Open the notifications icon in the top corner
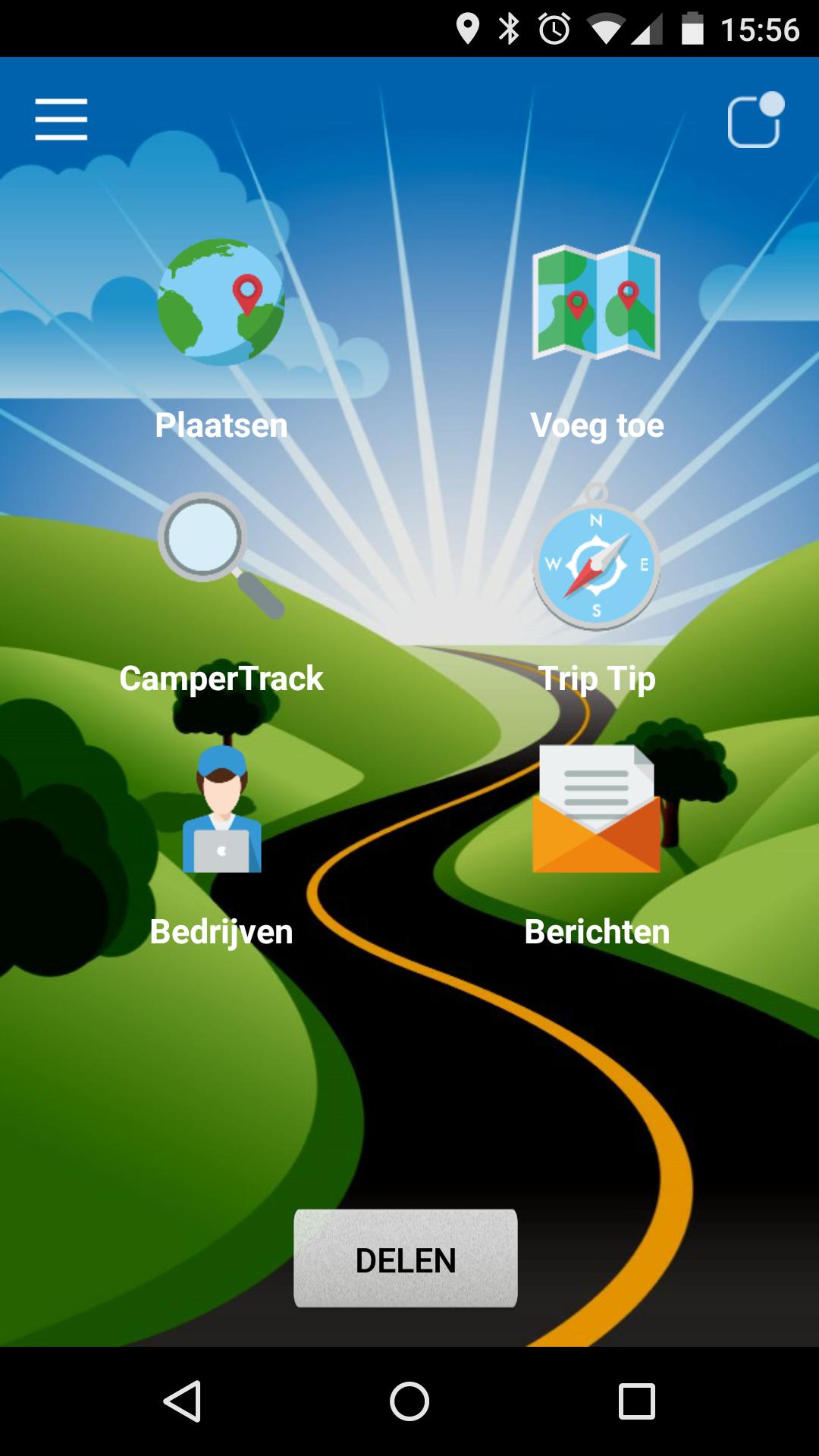The height and width of the screenshot is (1456, 819). coord(755,121)
